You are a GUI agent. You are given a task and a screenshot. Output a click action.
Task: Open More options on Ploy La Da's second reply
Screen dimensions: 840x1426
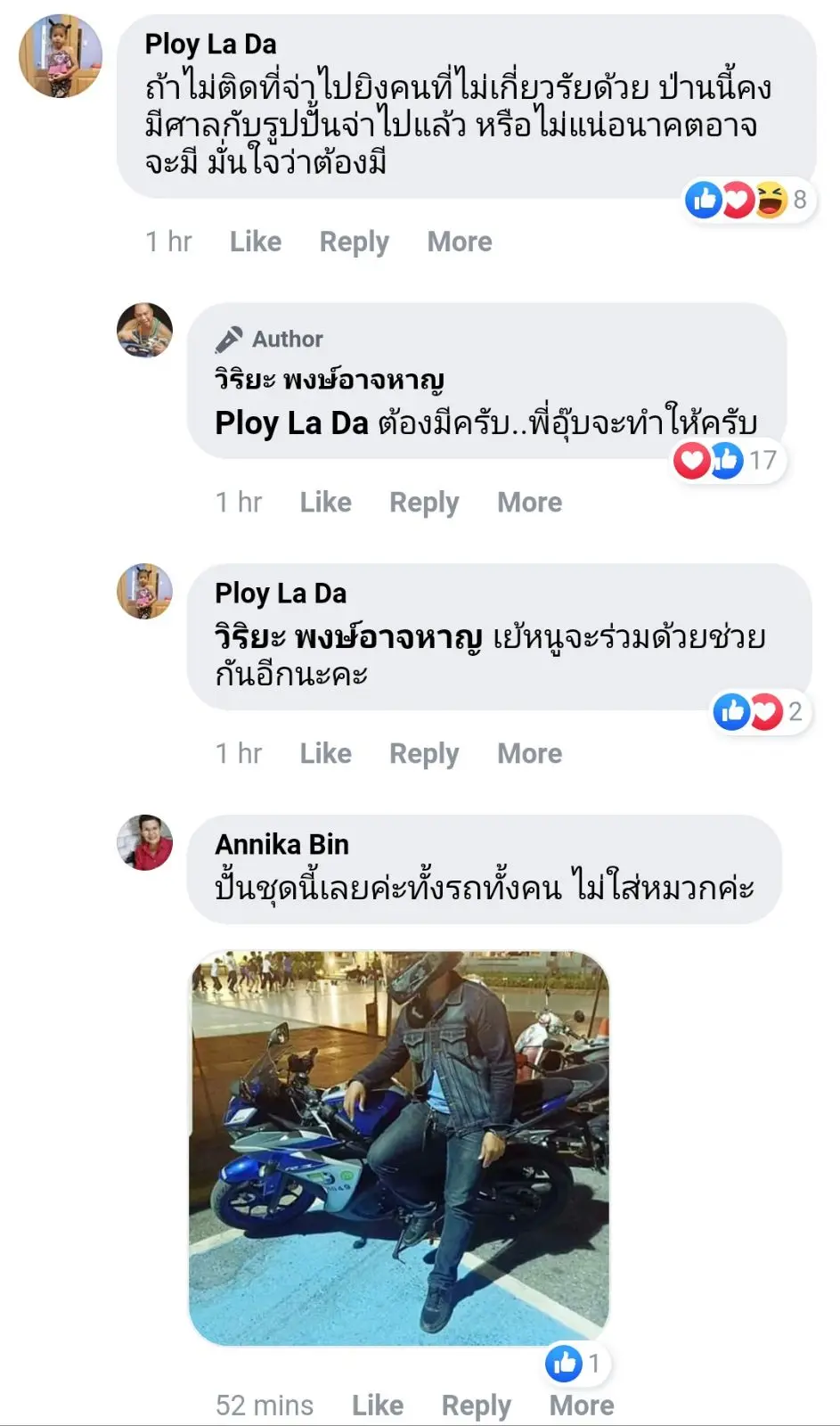529,753
